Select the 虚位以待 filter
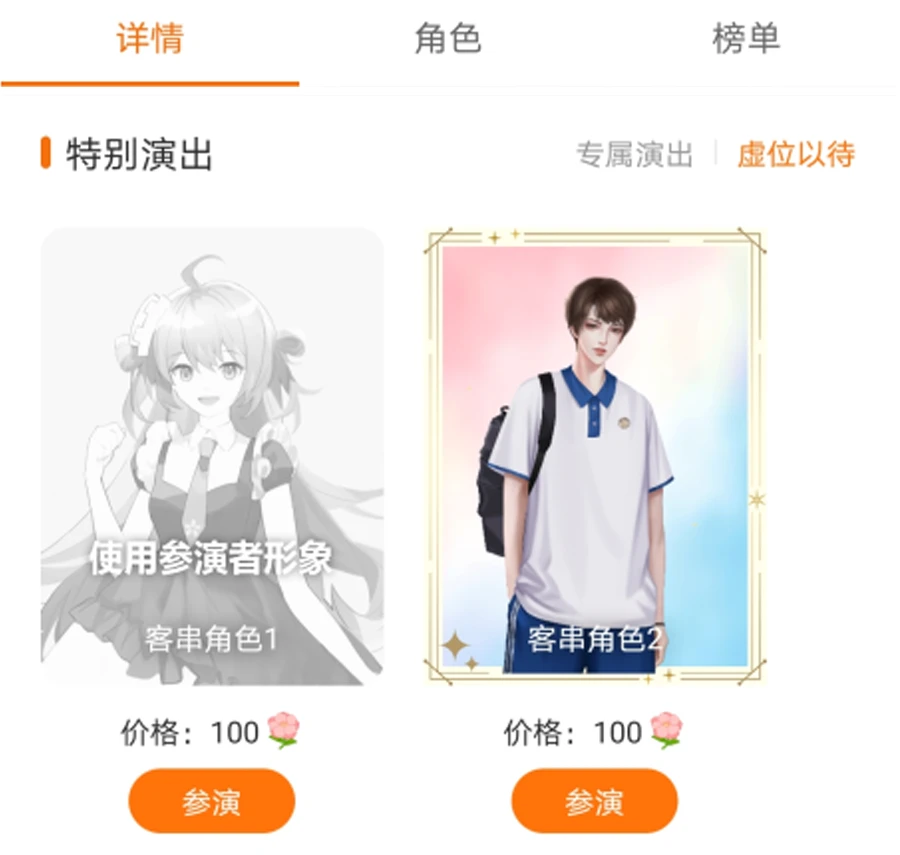900x855 pixels. (x=796, y=155)
